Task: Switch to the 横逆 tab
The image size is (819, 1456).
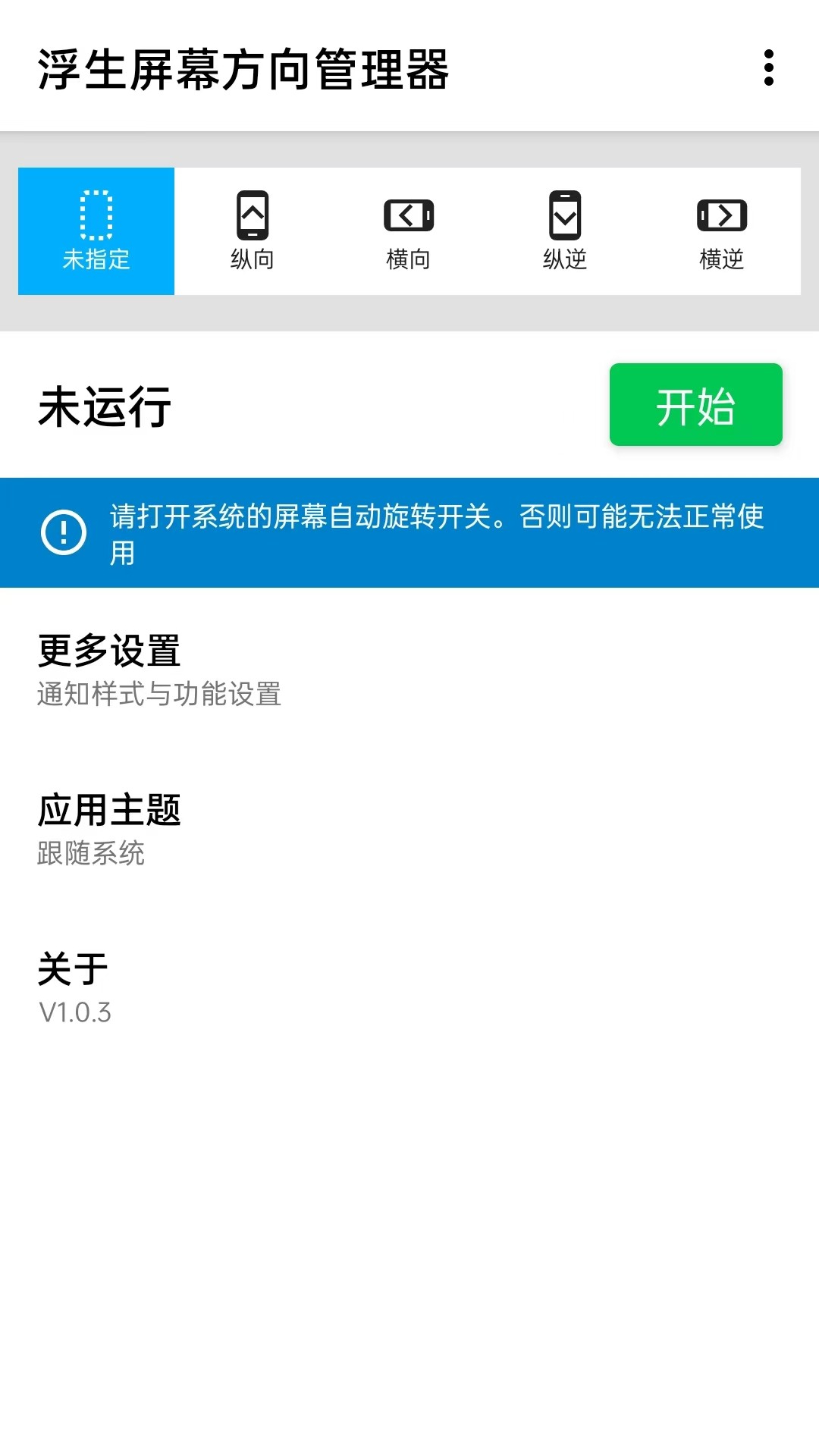Action: 721,230
